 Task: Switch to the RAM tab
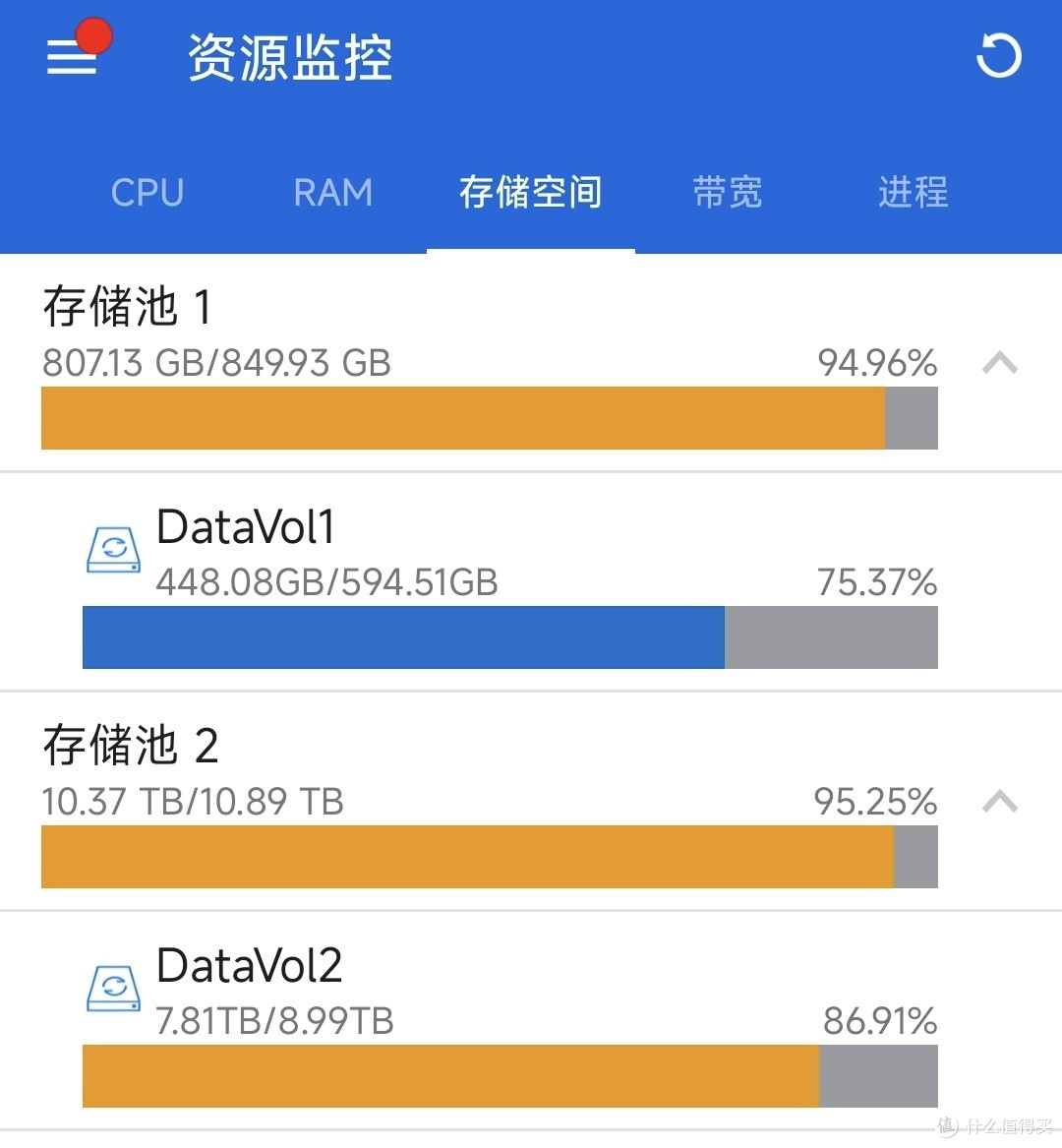click(333, 193)
